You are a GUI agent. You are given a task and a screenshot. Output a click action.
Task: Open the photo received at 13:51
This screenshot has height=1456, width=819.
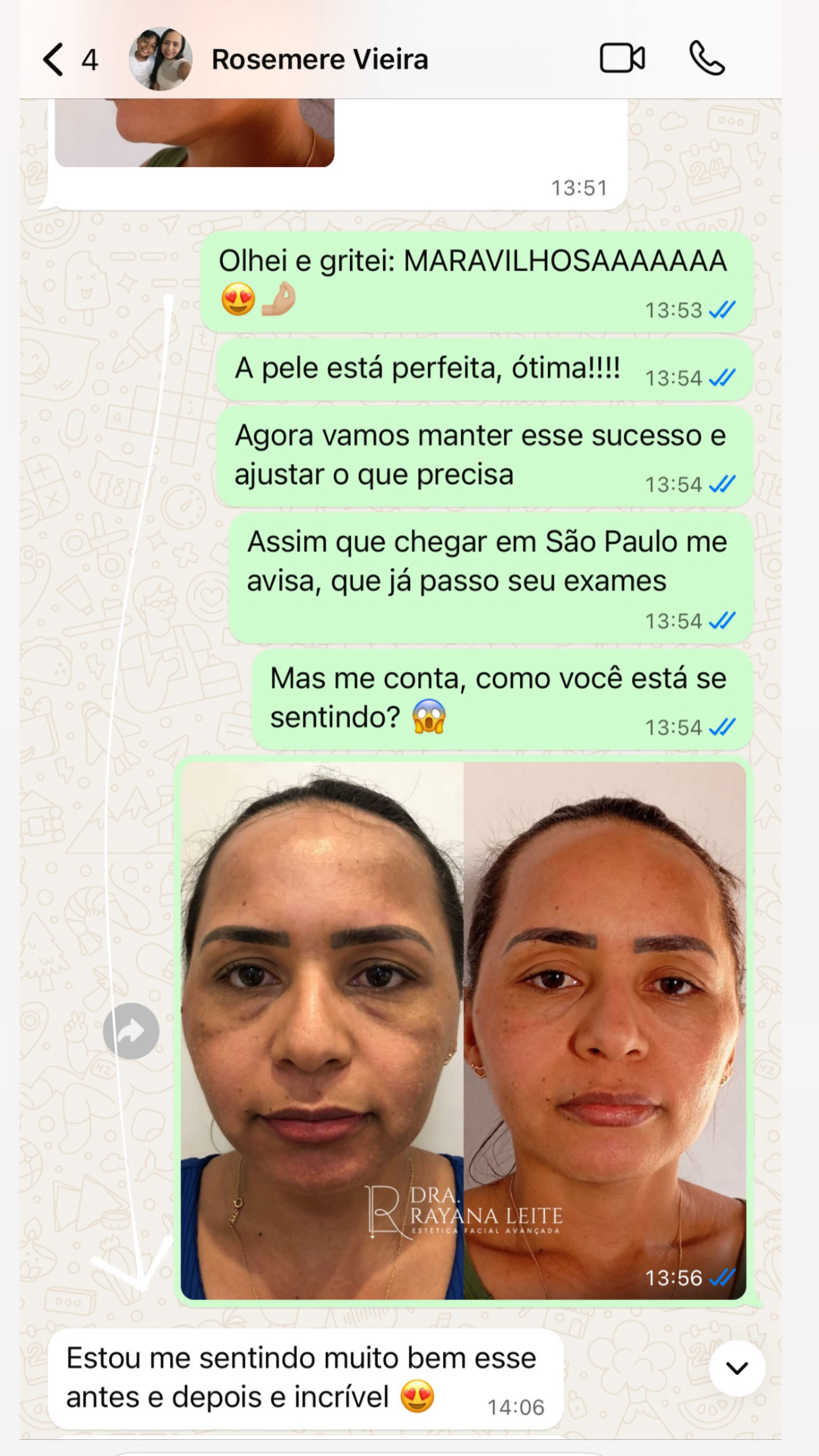(194, 132)
